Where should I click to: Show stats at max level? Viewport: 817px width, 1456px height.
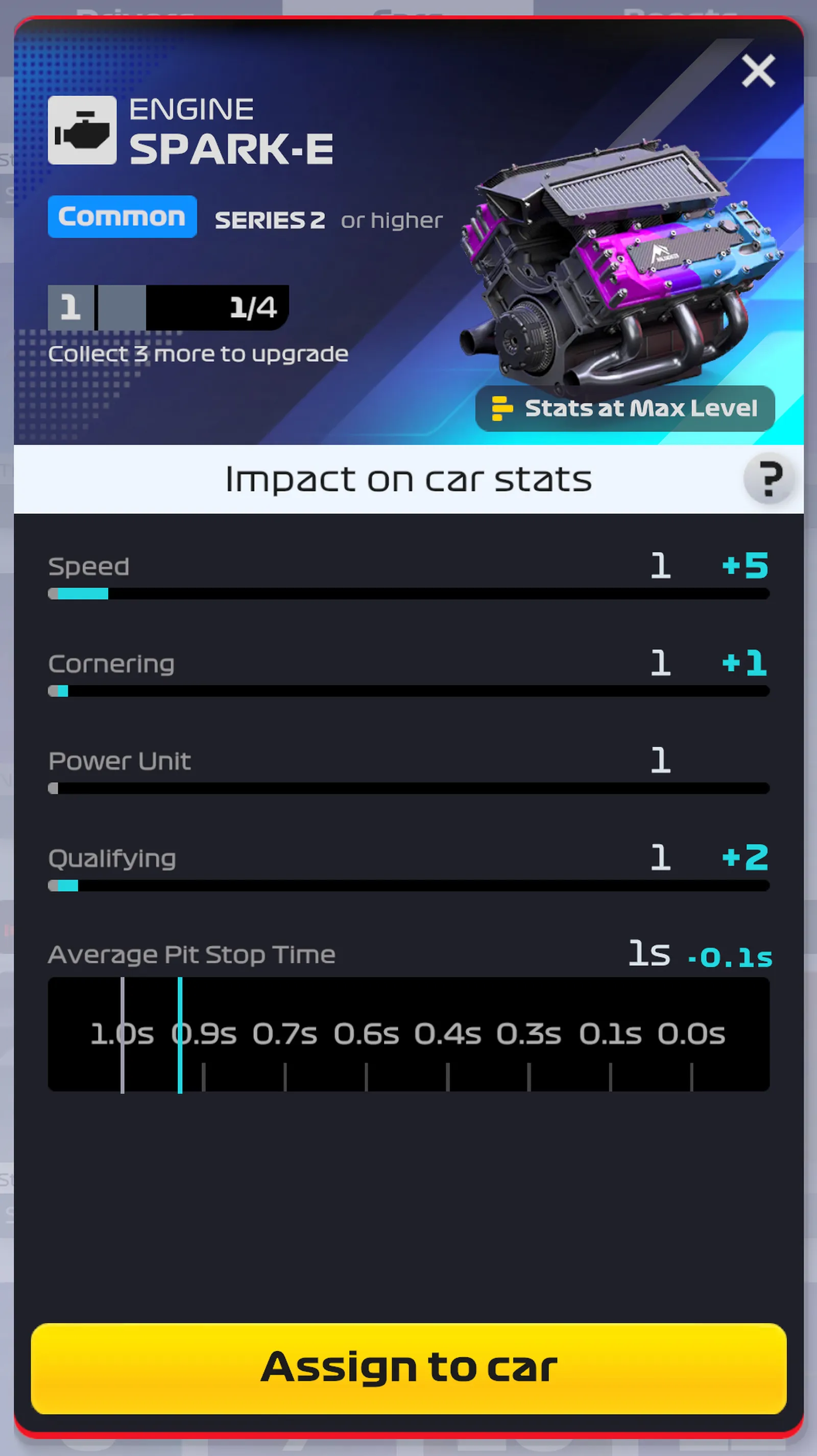pyautogui.click(x=625, y=408)
